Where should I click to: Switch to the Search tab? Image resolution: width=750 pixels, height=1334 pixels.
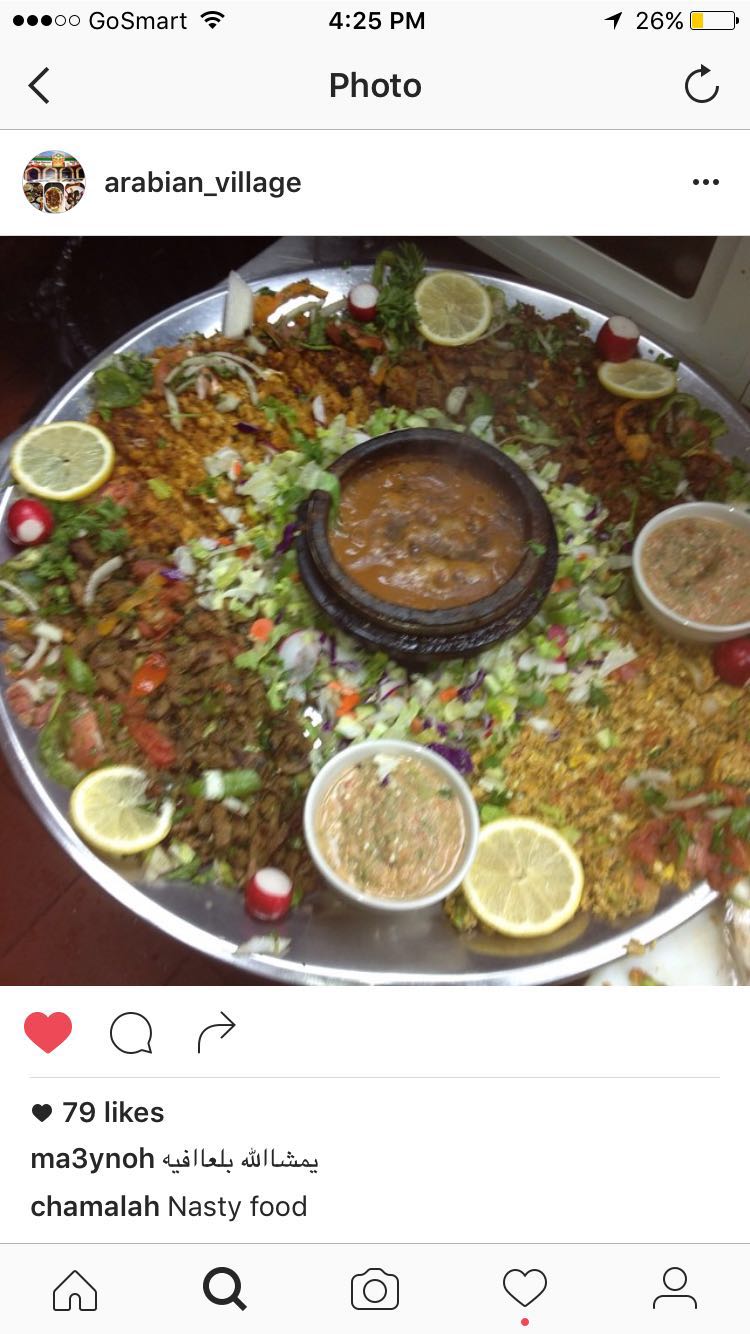pos(225,1289)
